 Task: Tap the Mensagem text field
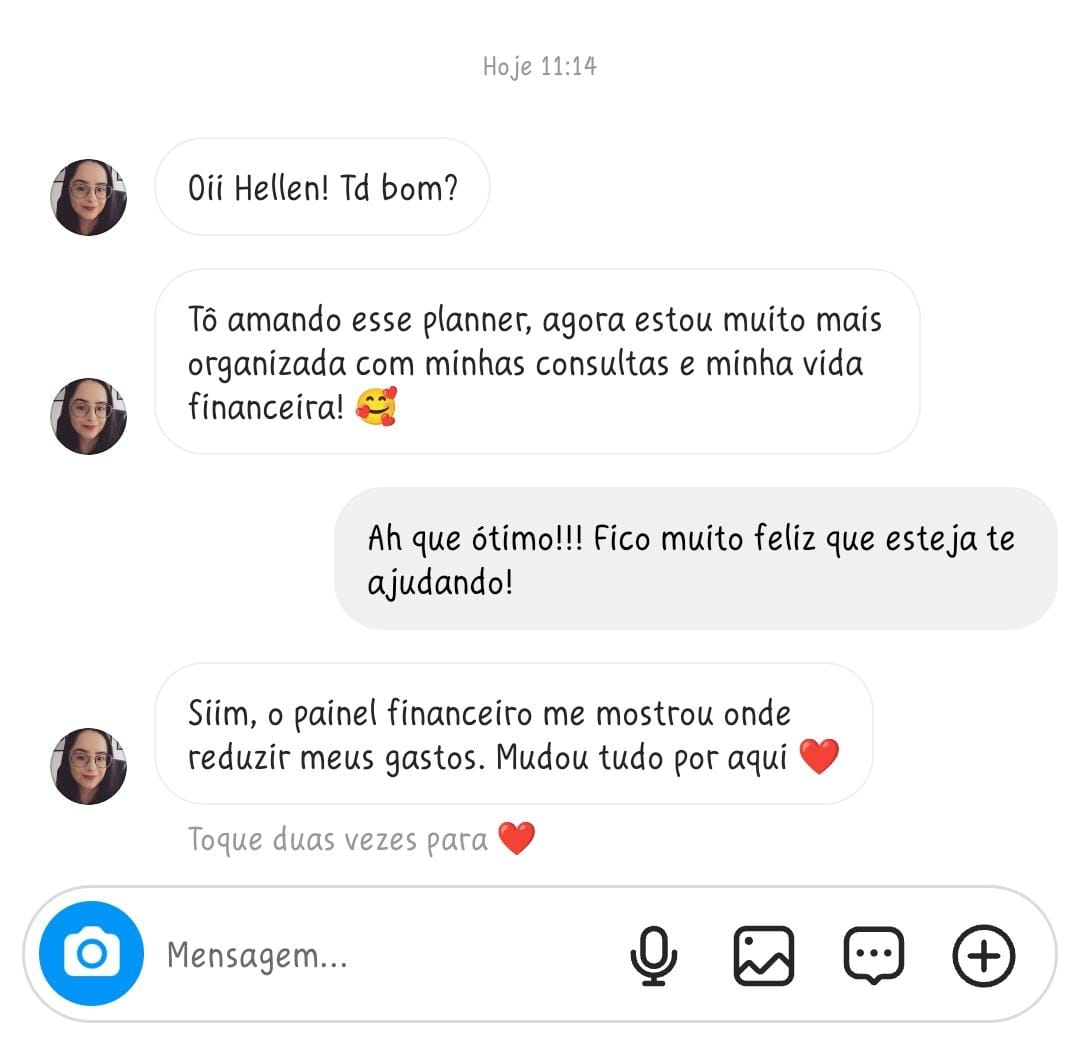(380, 956)
